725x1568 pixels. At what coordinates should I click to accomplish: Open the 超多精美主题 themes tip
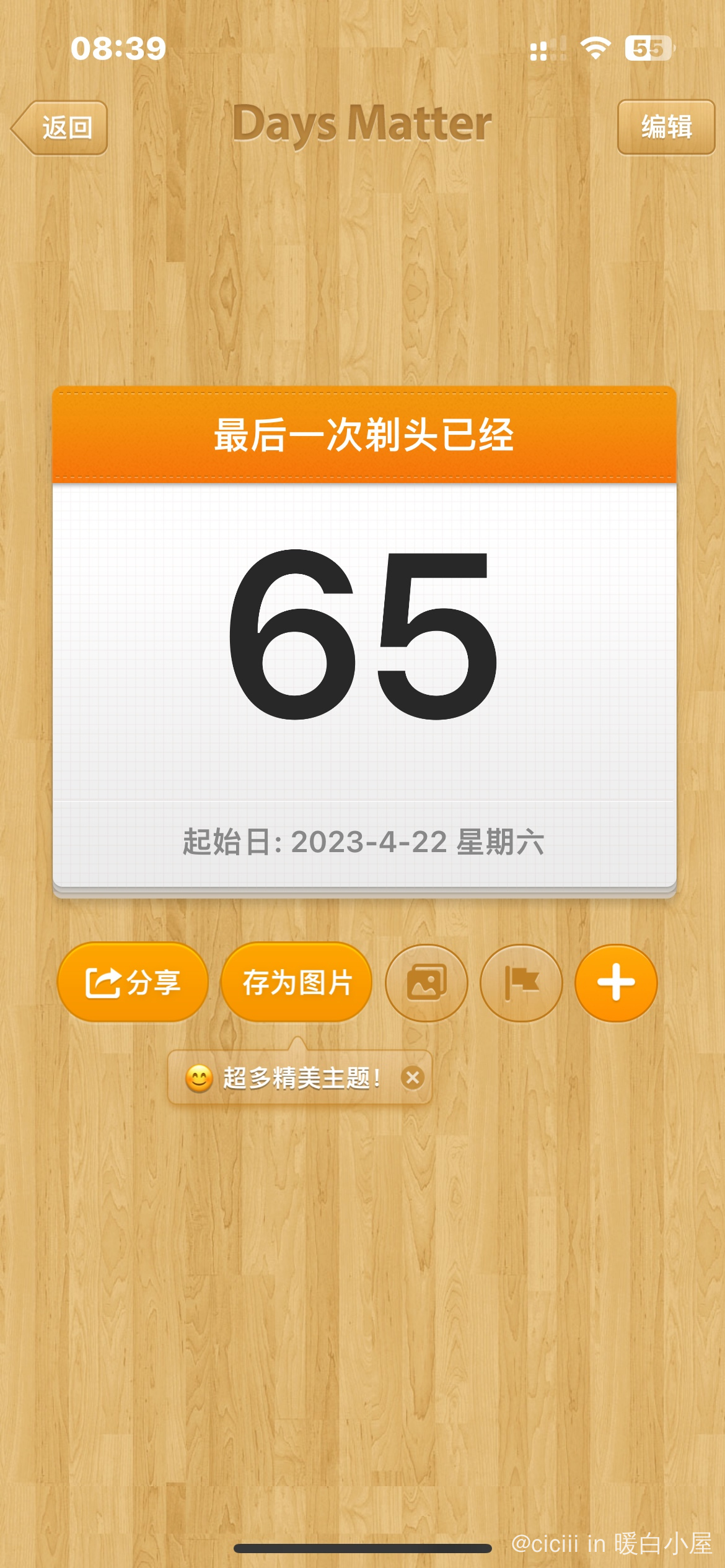291,1078
